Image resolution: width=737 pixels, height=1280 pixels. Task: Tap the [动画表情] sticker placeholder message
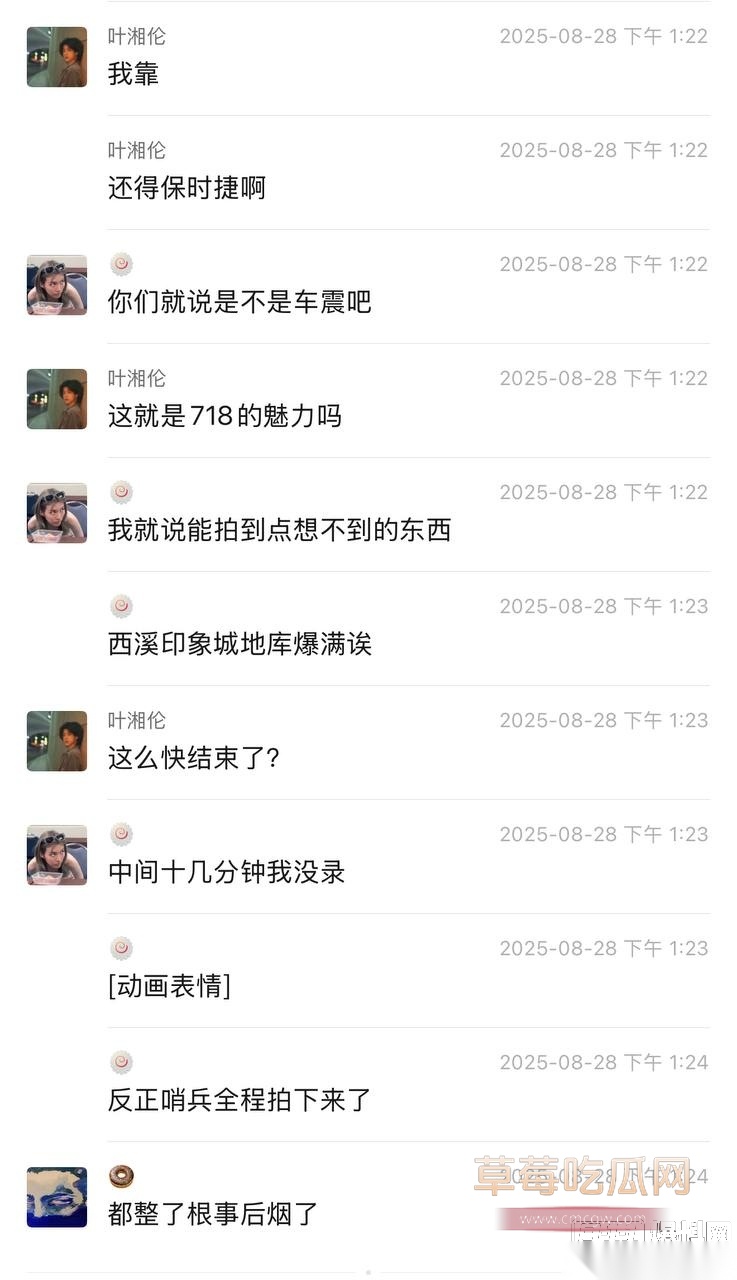pyautogui.click(x=168, y=986)
